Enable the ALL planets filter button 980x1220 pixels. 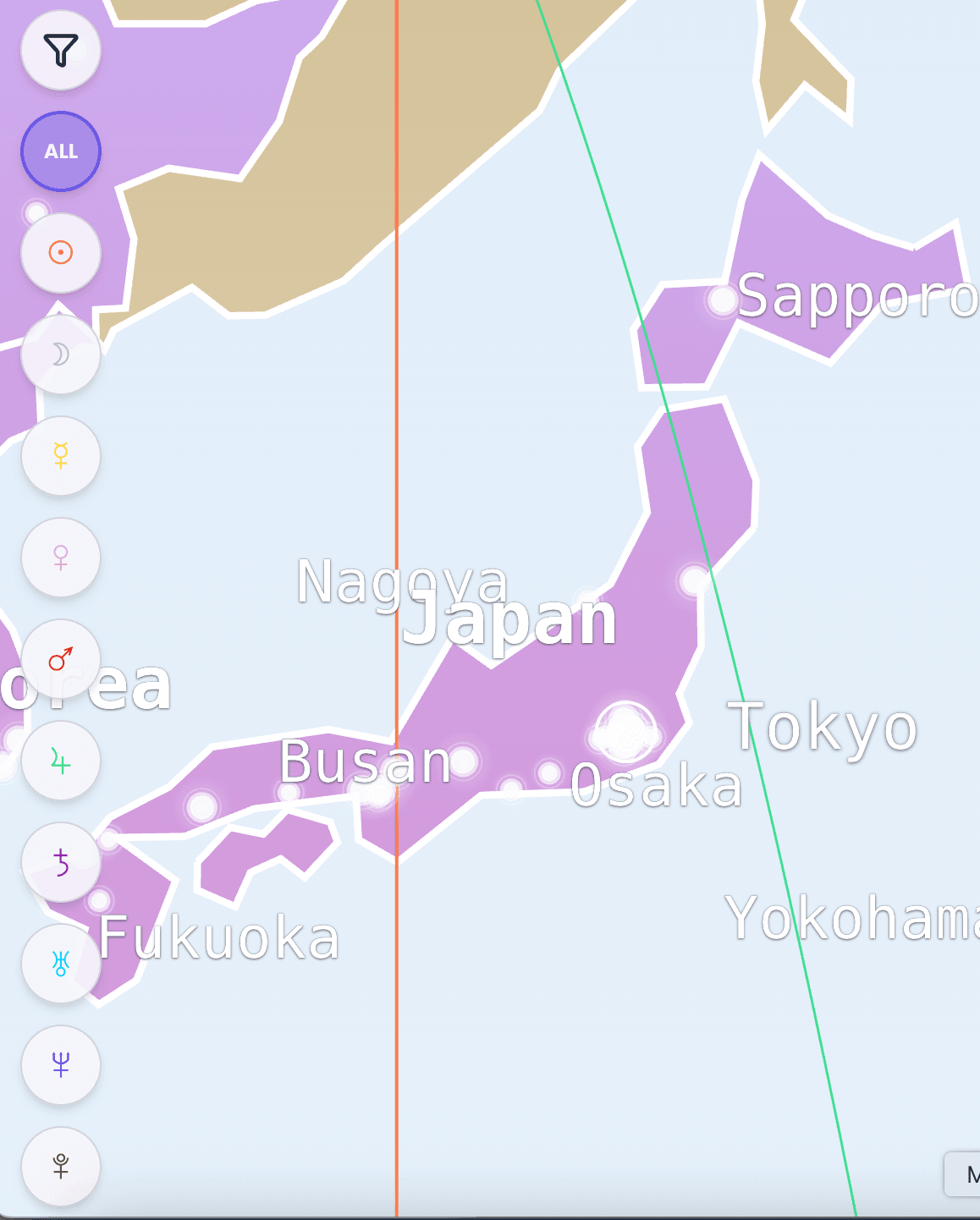pyautogui.click(x=60, y=151)
